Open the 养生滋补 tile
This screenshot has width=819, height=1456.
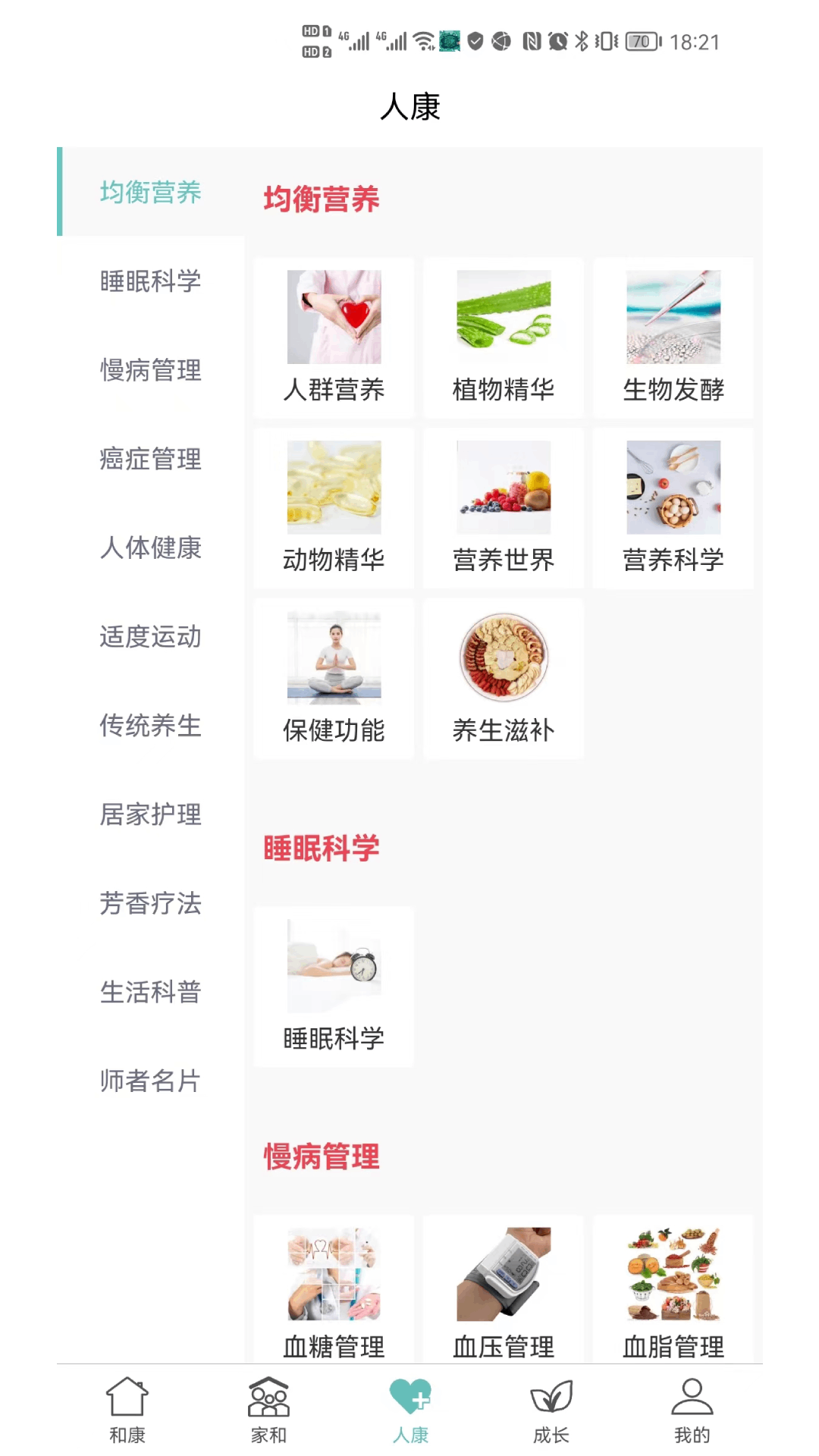(504, 679)
